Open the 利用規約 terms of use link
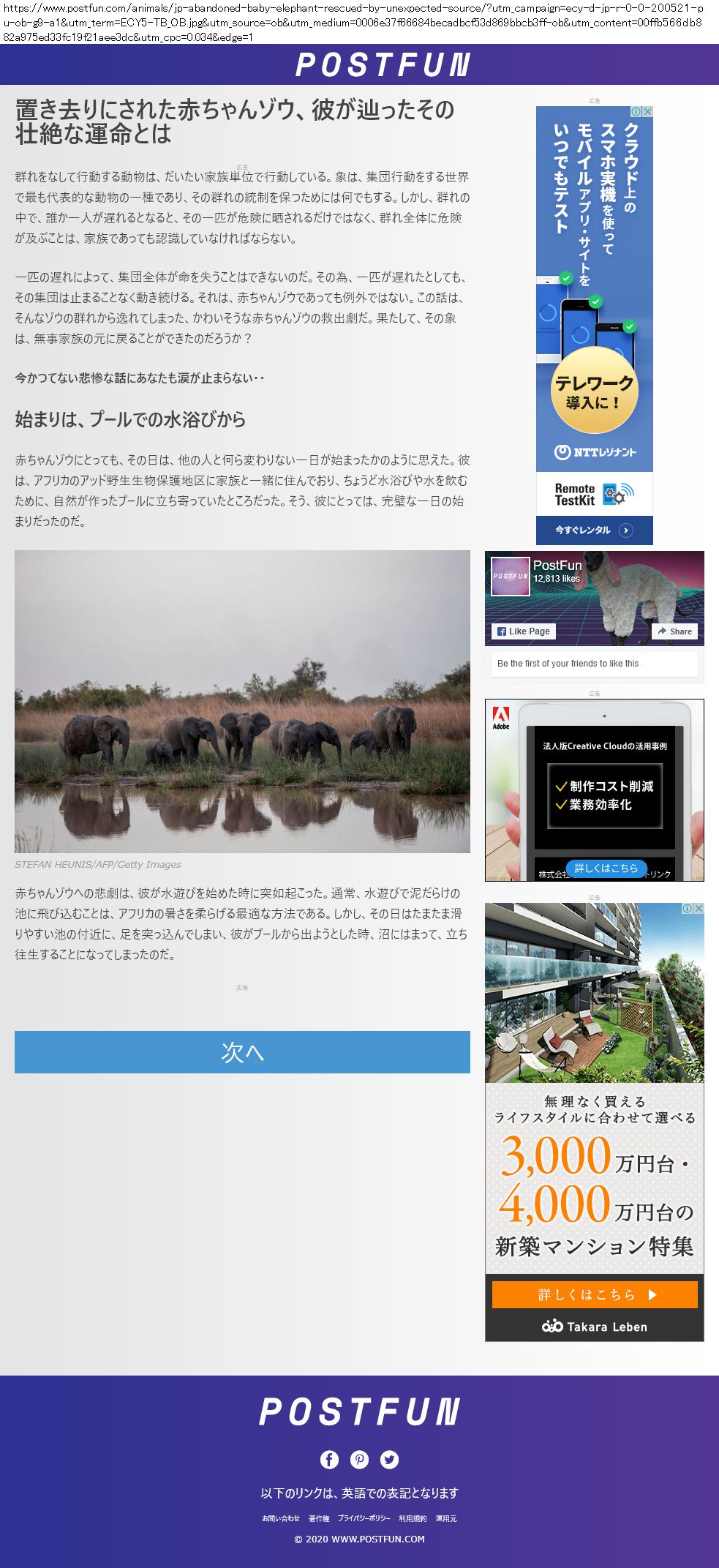 (413, 1518)
